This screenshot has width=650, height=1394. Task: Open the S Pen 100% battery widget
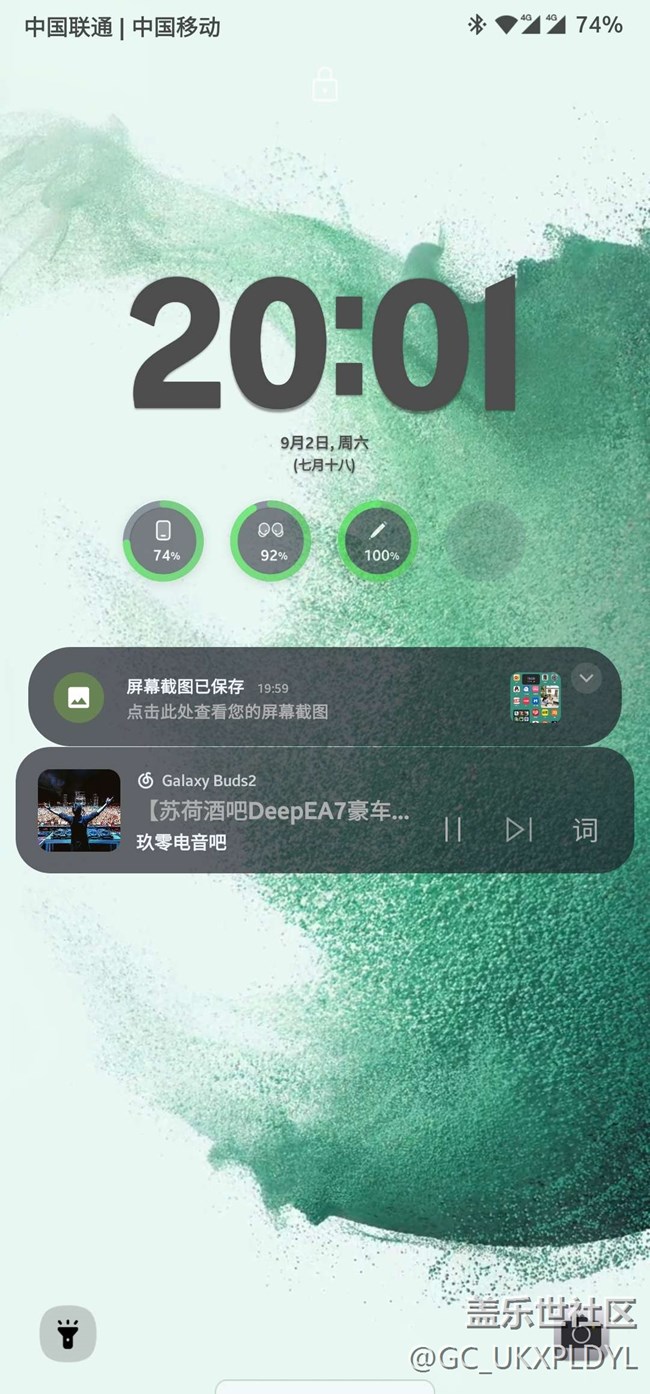[378, 541]
